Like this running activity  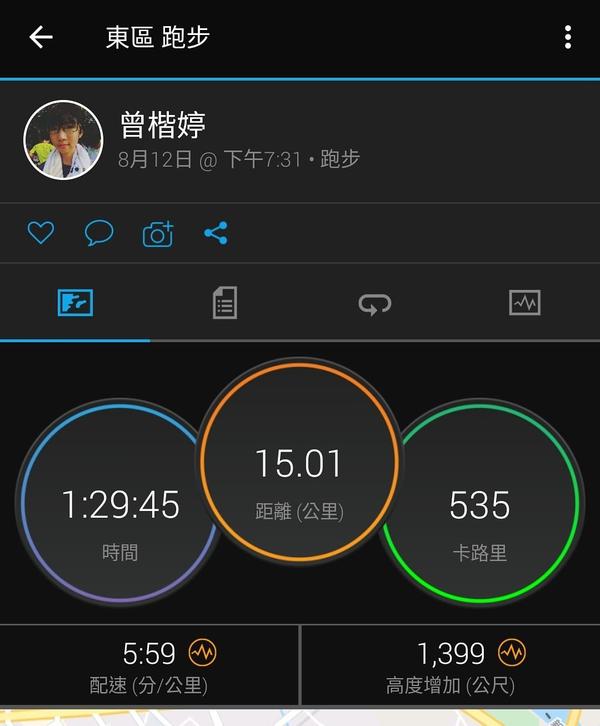[40, 234]
